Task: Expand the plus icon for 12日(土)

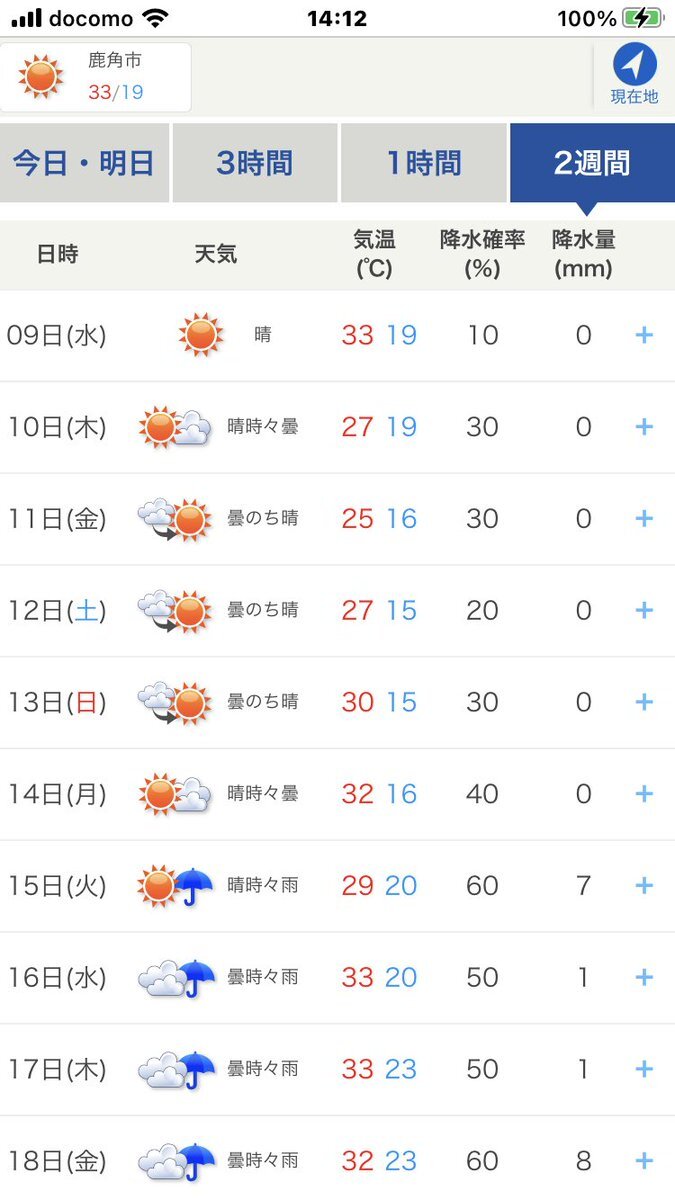Action: (x=644, y=610)
